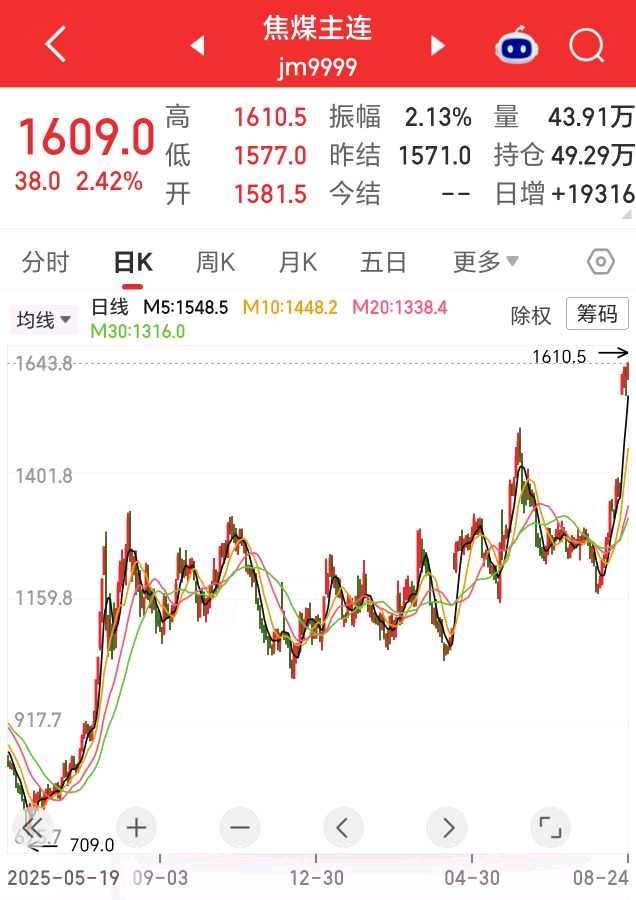The image size is (636, 900).
Task: Open the 均线 indicator dropdown
Action: (44, 319)
